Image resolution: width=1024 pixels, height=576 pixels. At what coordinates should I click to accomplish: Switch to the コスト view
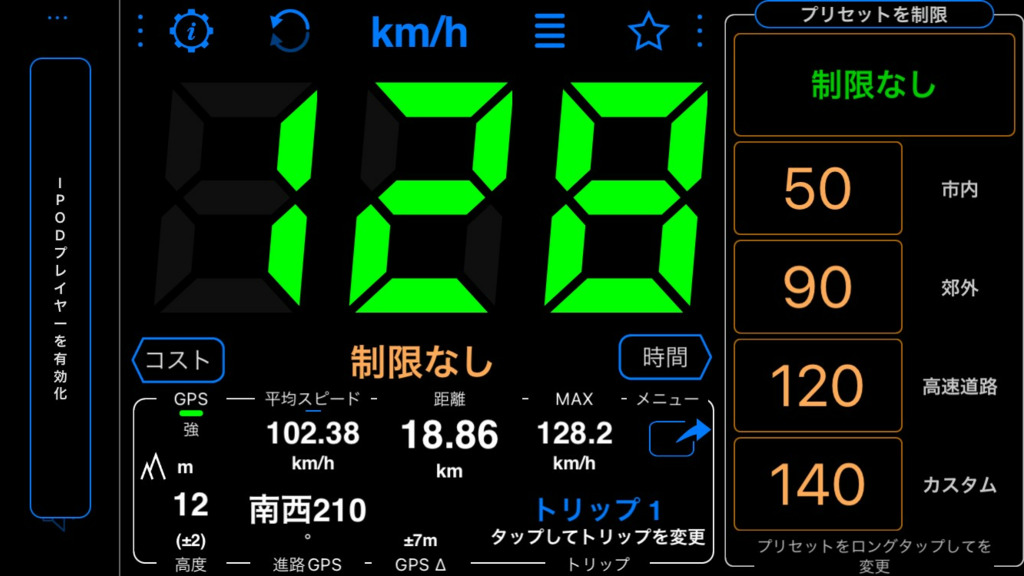coord(179,359)
